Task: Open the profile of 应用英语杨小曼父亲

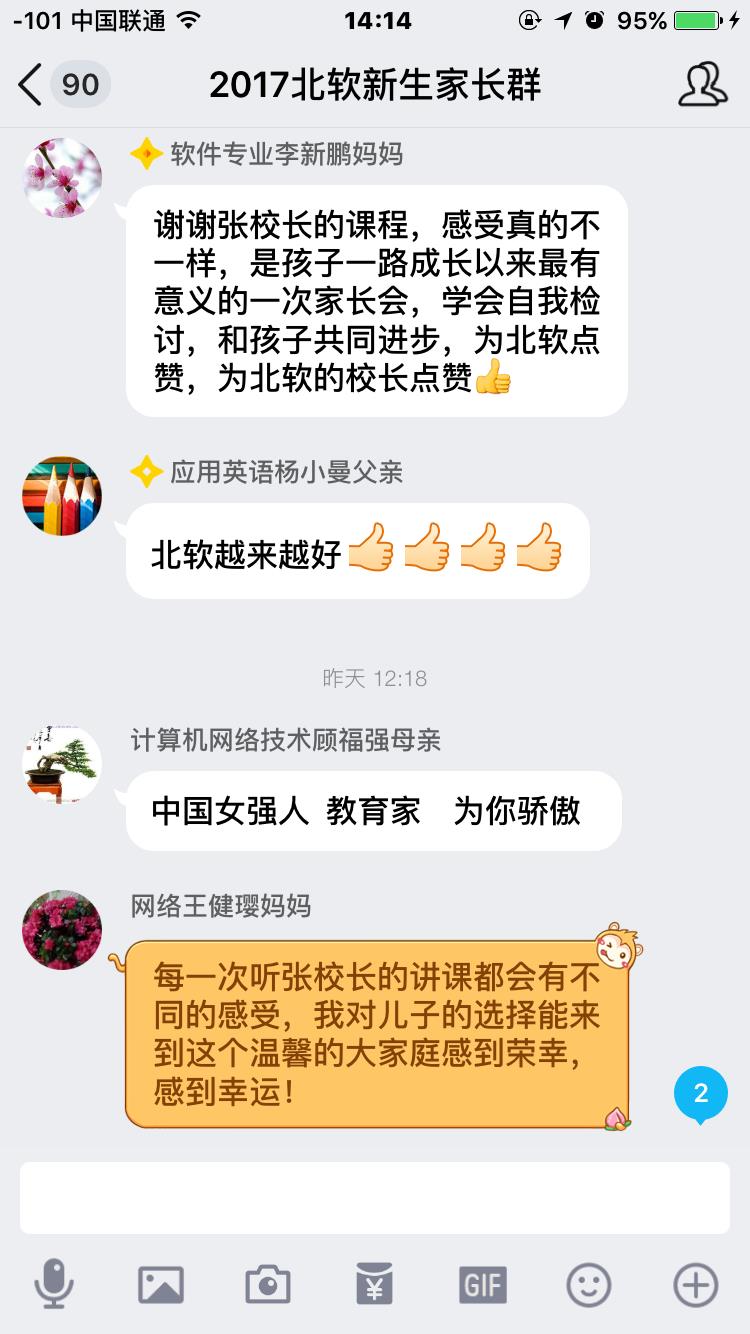Action: point(62,496)
